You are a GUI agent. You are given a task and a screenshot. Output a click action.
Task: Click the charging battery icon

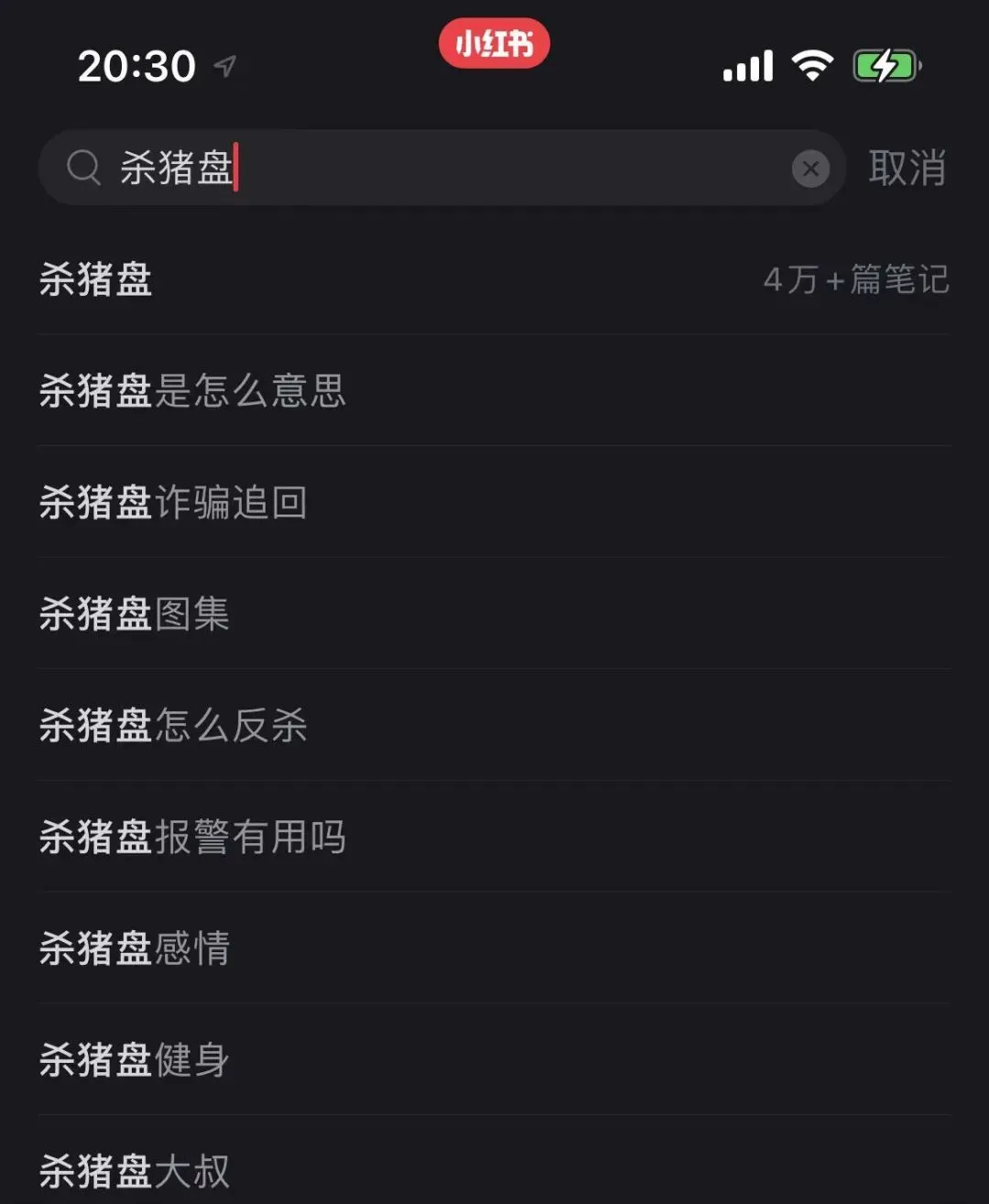885,64
